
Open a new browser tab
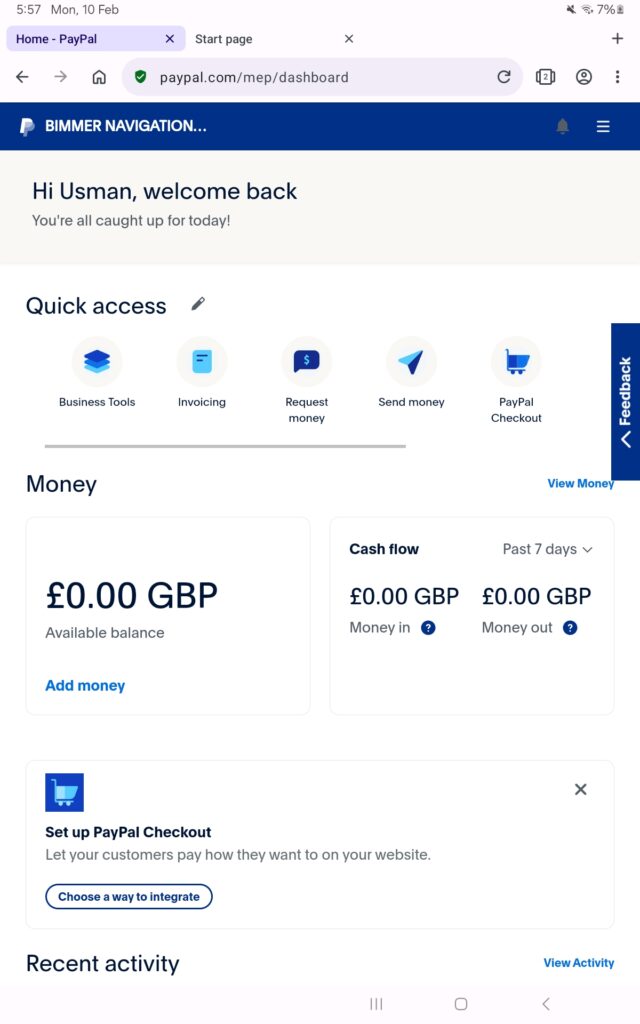617,39
